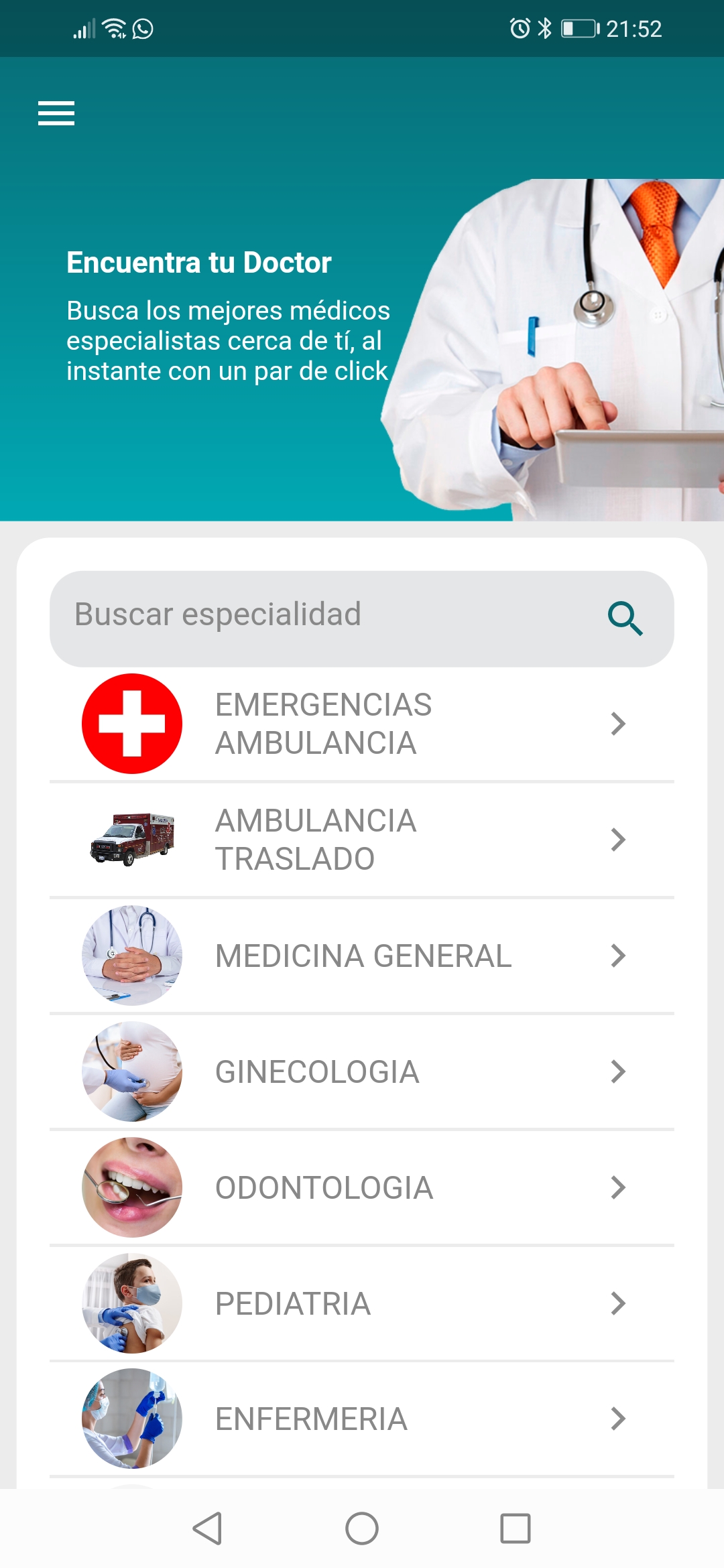Screen dimensions: 724x1568
Task: Open Medicina General specialty
Action: [362, 956]
